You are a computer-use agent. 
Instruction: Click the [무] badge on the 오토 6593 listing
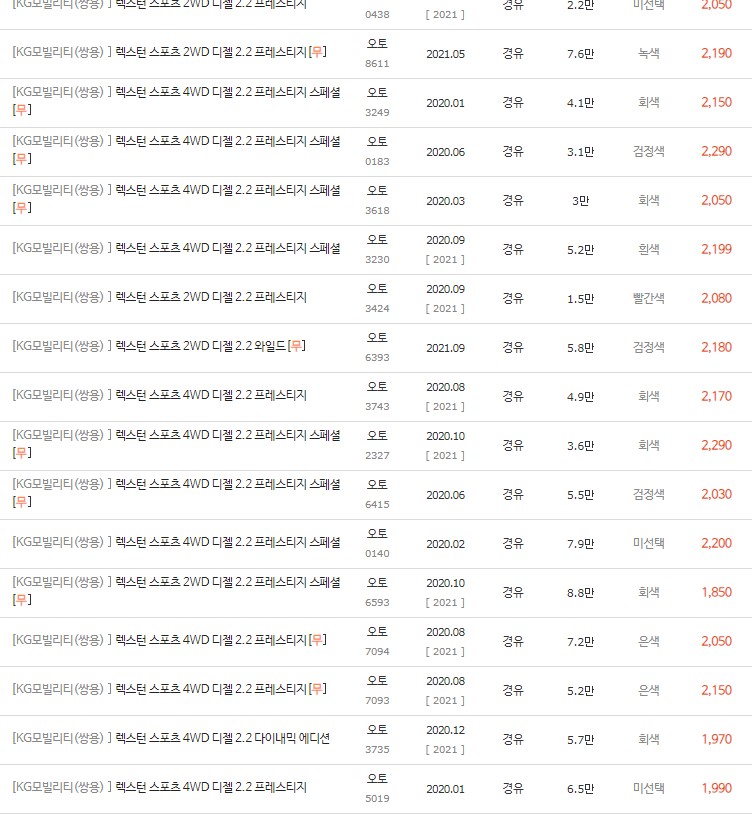pos(22,599)
